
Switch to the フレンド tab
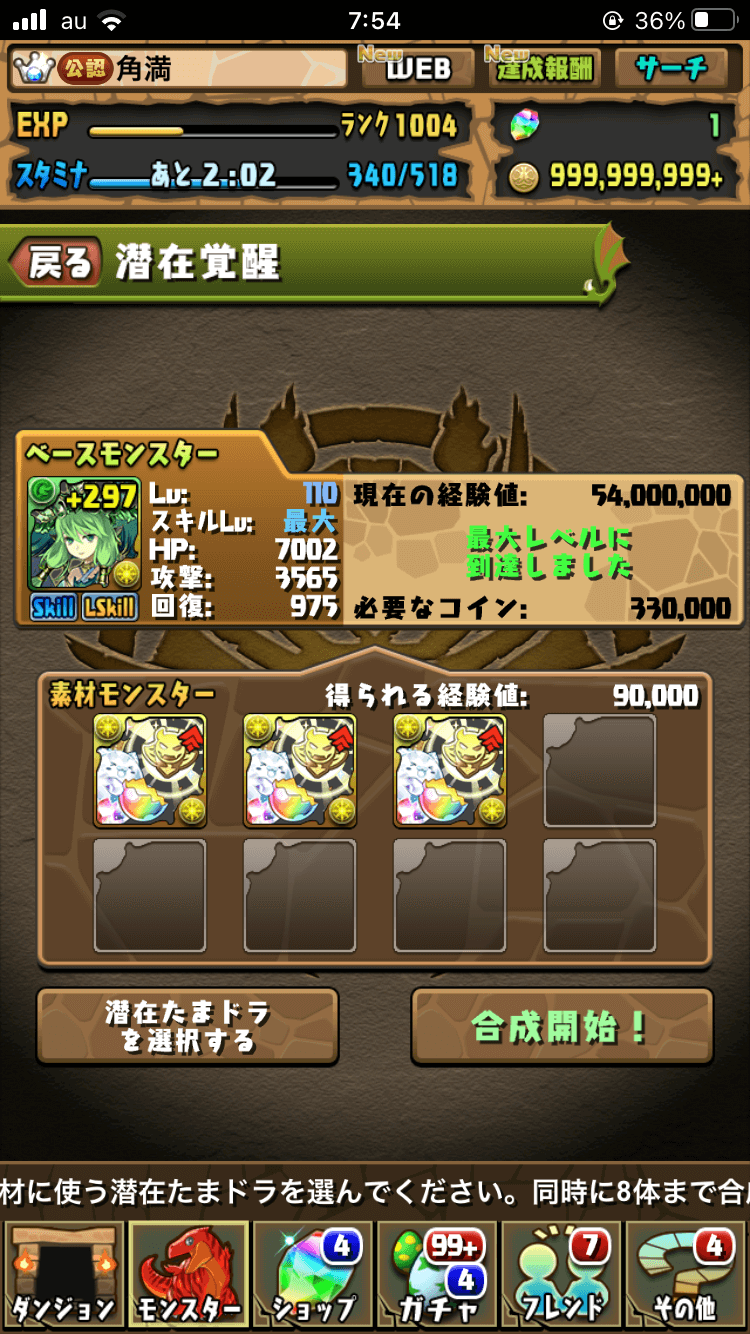point(561,1275)
